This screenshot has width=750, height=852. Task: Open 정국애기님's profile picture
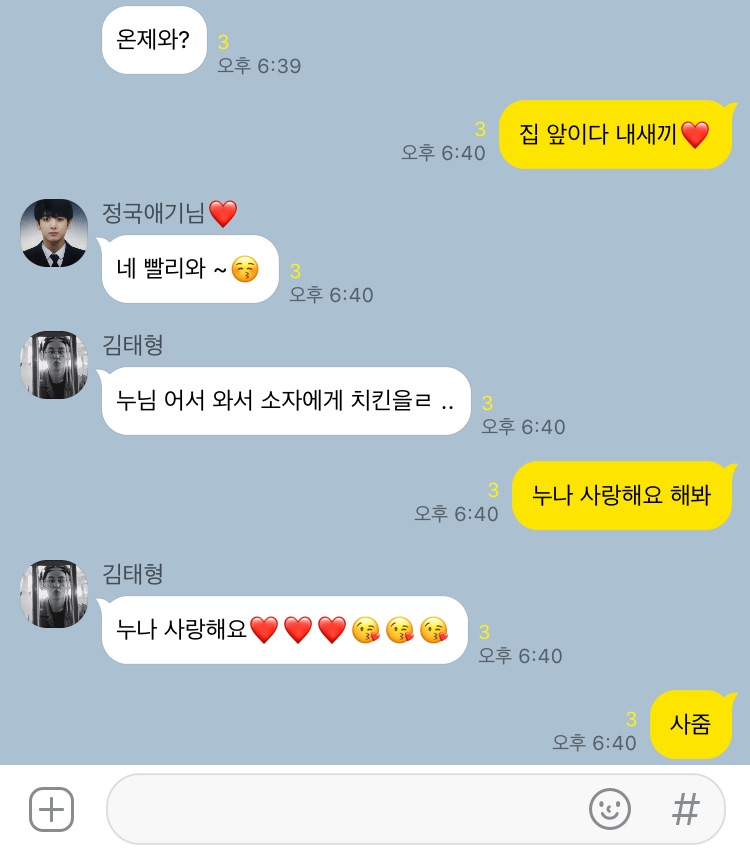tap(54, 233)
